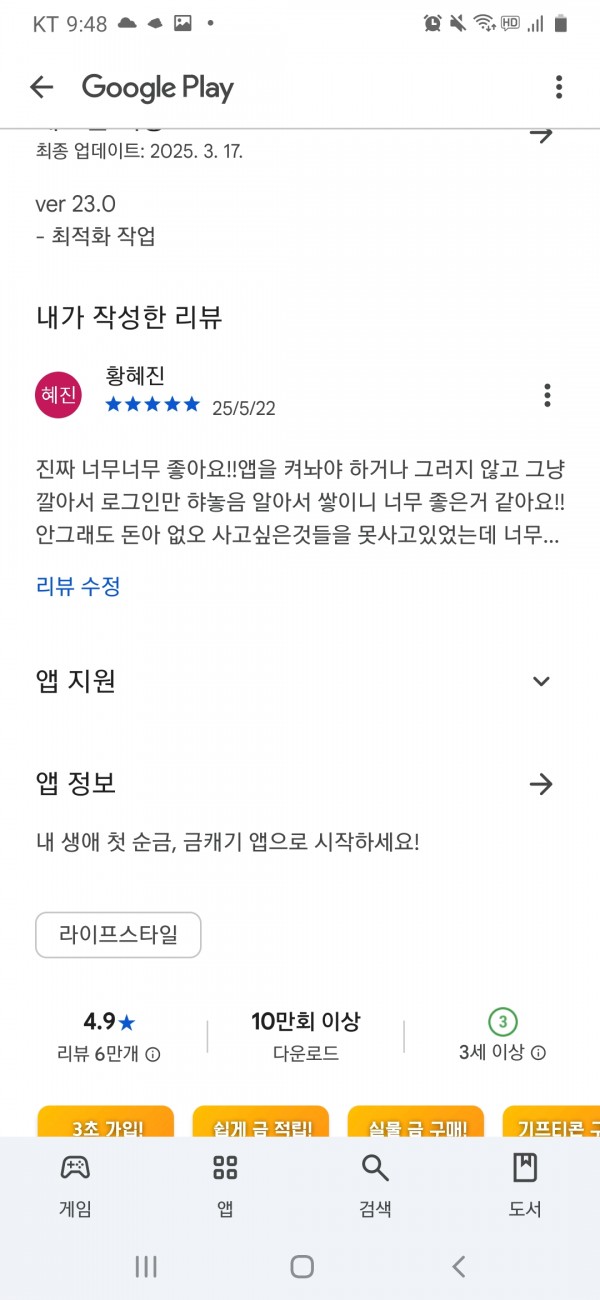This screenshot has height=1300, width=600.
Task: Open the 3초 가입 screenshot
Action: click(x=106, y=1121)
